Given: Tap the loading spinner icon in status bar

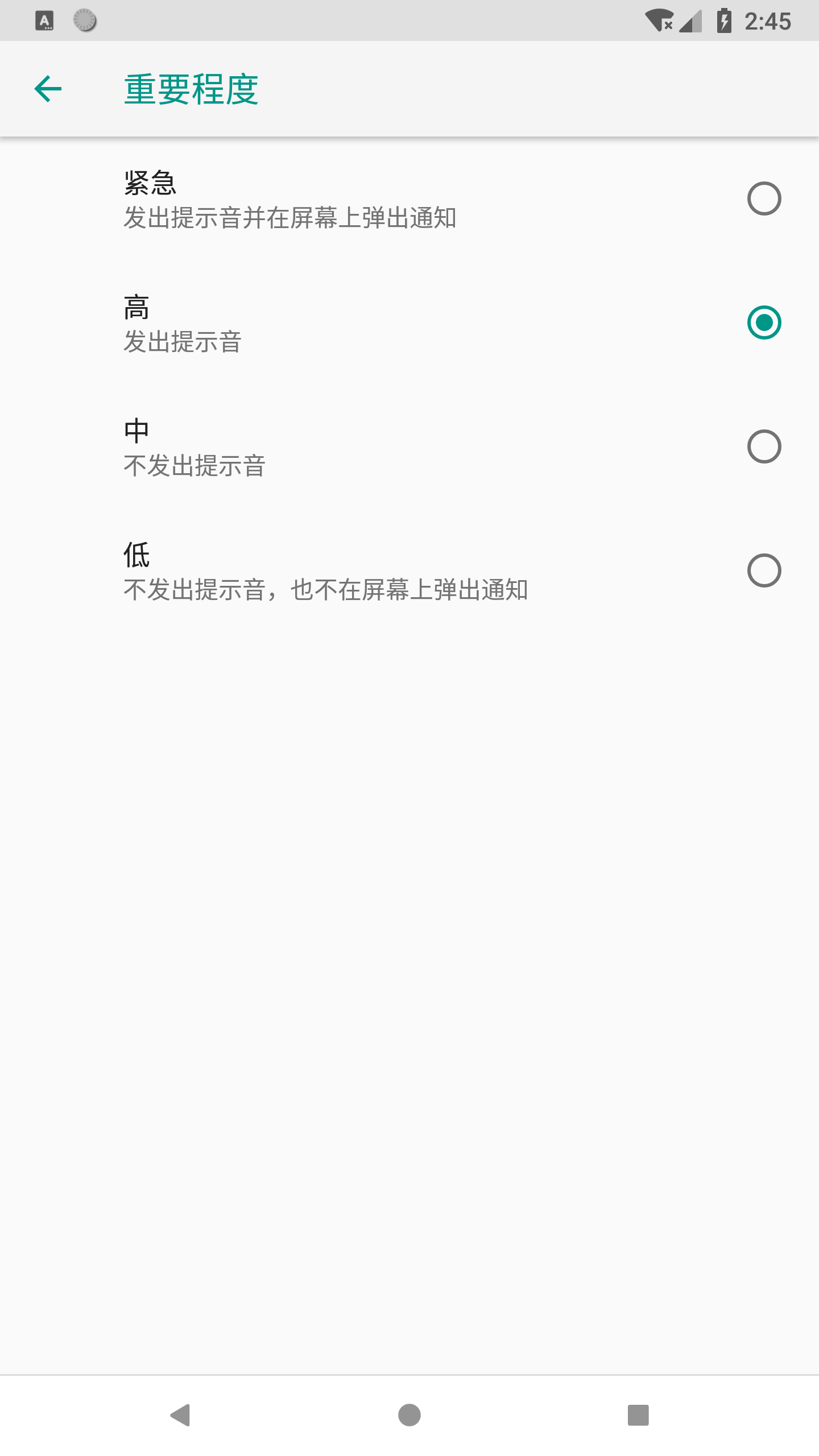Looking at the screenshot, I should tap(84, 20).
